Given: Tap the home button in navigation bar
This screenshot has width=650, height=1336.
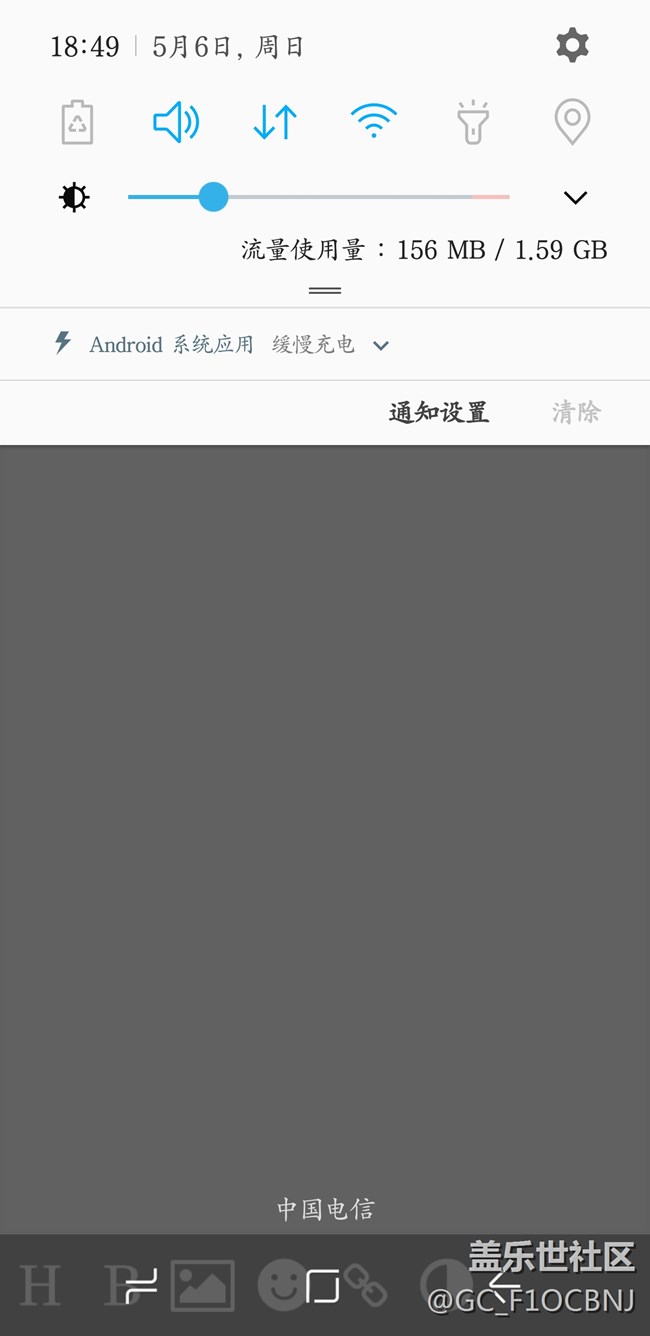Looking at the screenshot, I should 323,1286.
